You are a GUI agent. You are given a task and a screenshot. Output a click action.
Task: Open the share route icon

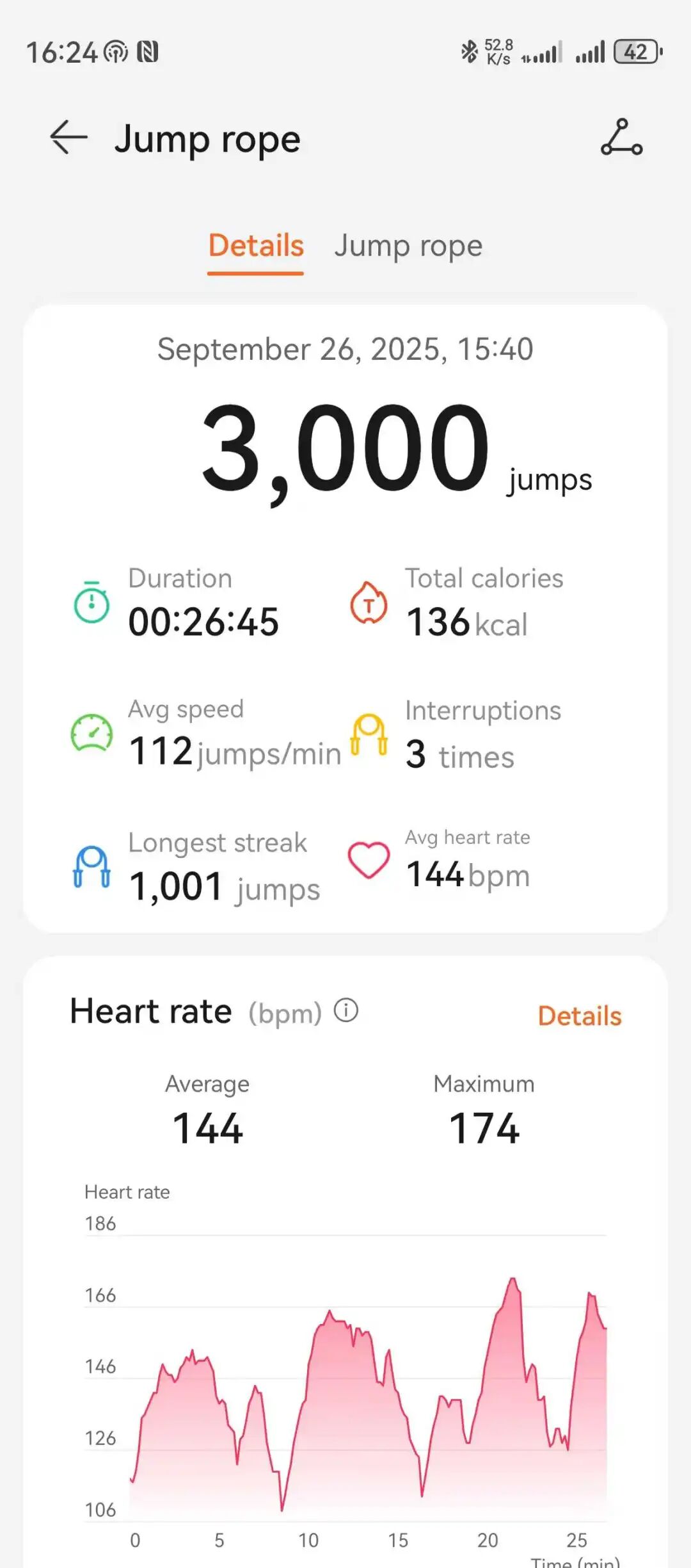pos(621,137)
